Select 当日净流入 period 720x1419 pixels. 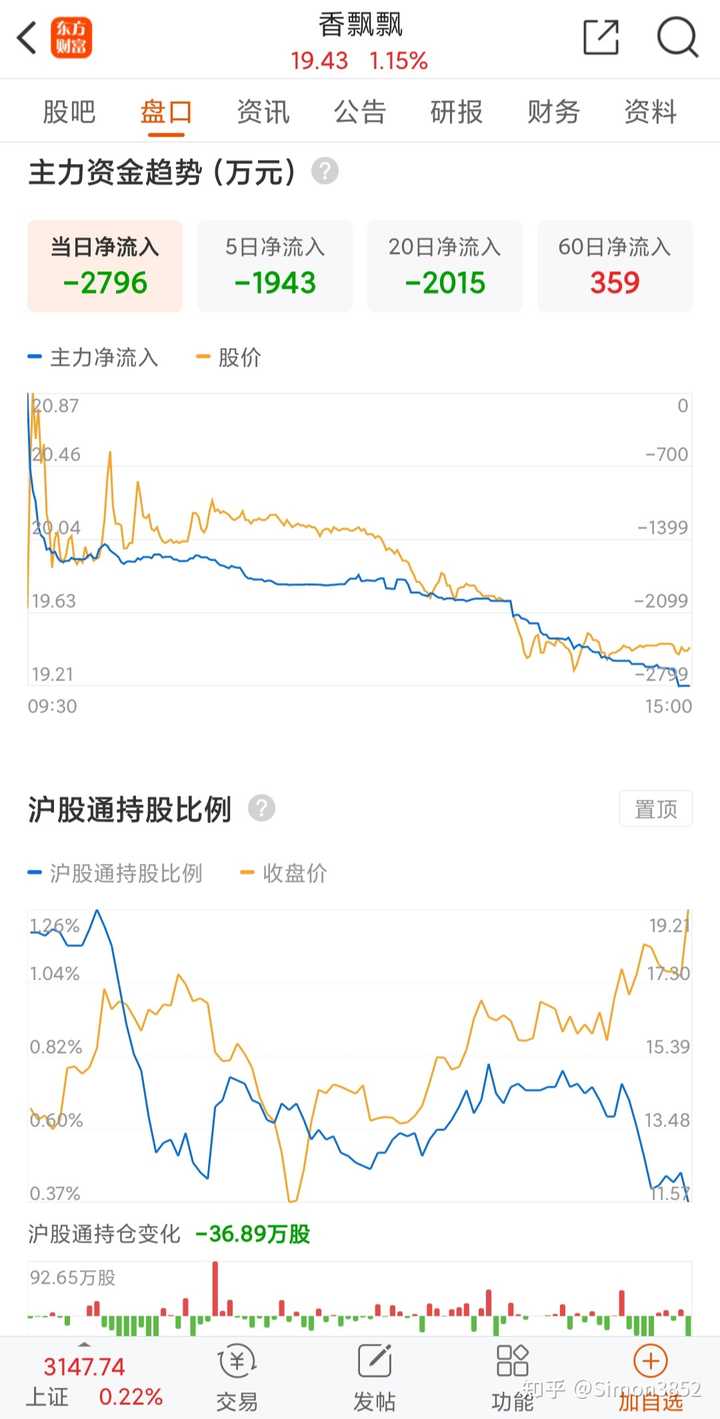pyautogui.click(x=105, y=266)
